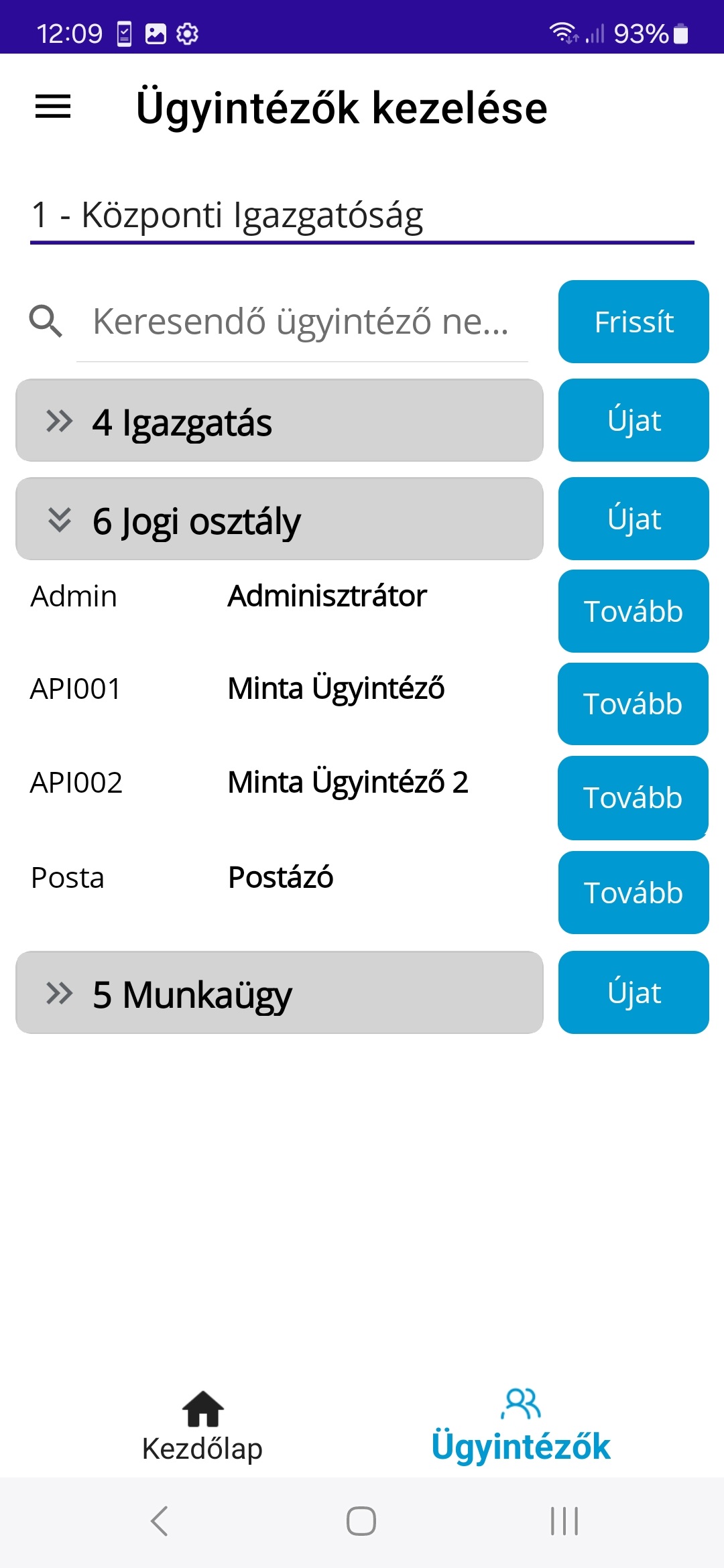This screenshot has height=1568, width=724.
Task: Open the hamburger drawer menu
Action: 53,107
